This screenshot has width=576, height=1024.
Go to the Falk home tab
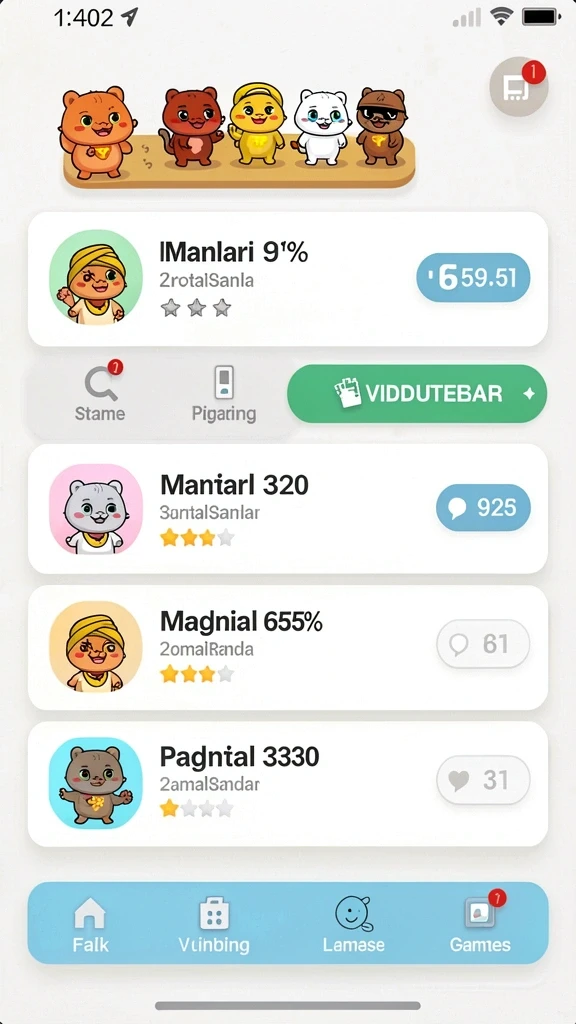tap(90, 924)
